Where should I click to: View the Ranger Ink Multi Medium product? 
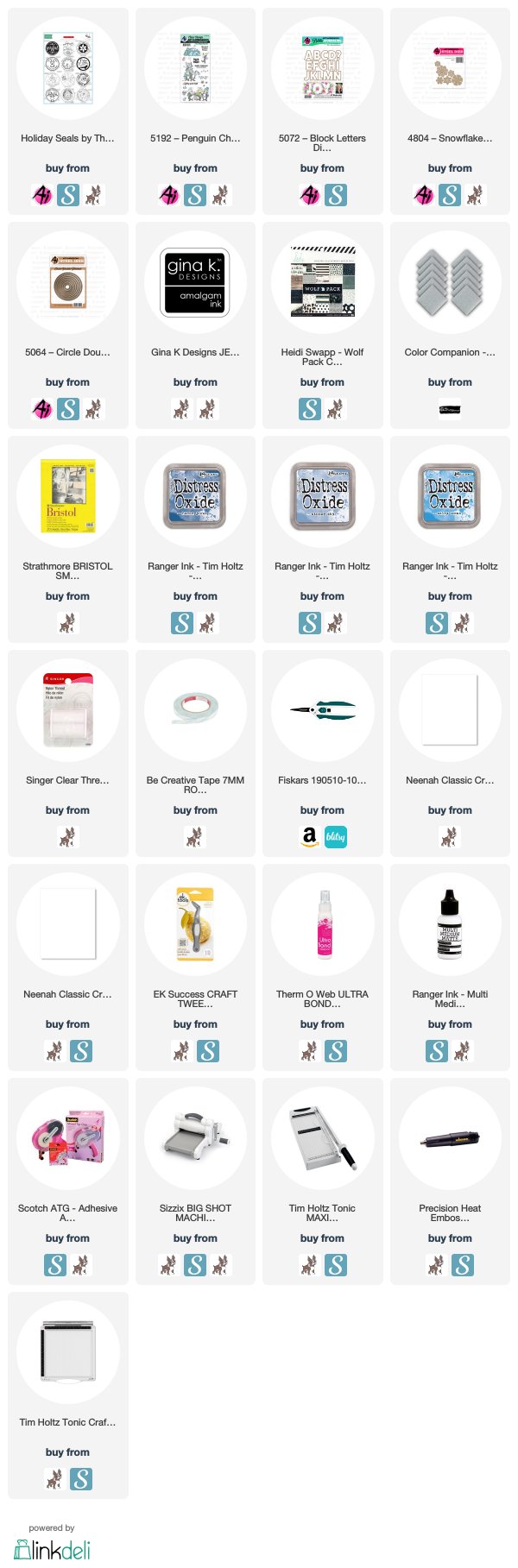coord(450,924)
